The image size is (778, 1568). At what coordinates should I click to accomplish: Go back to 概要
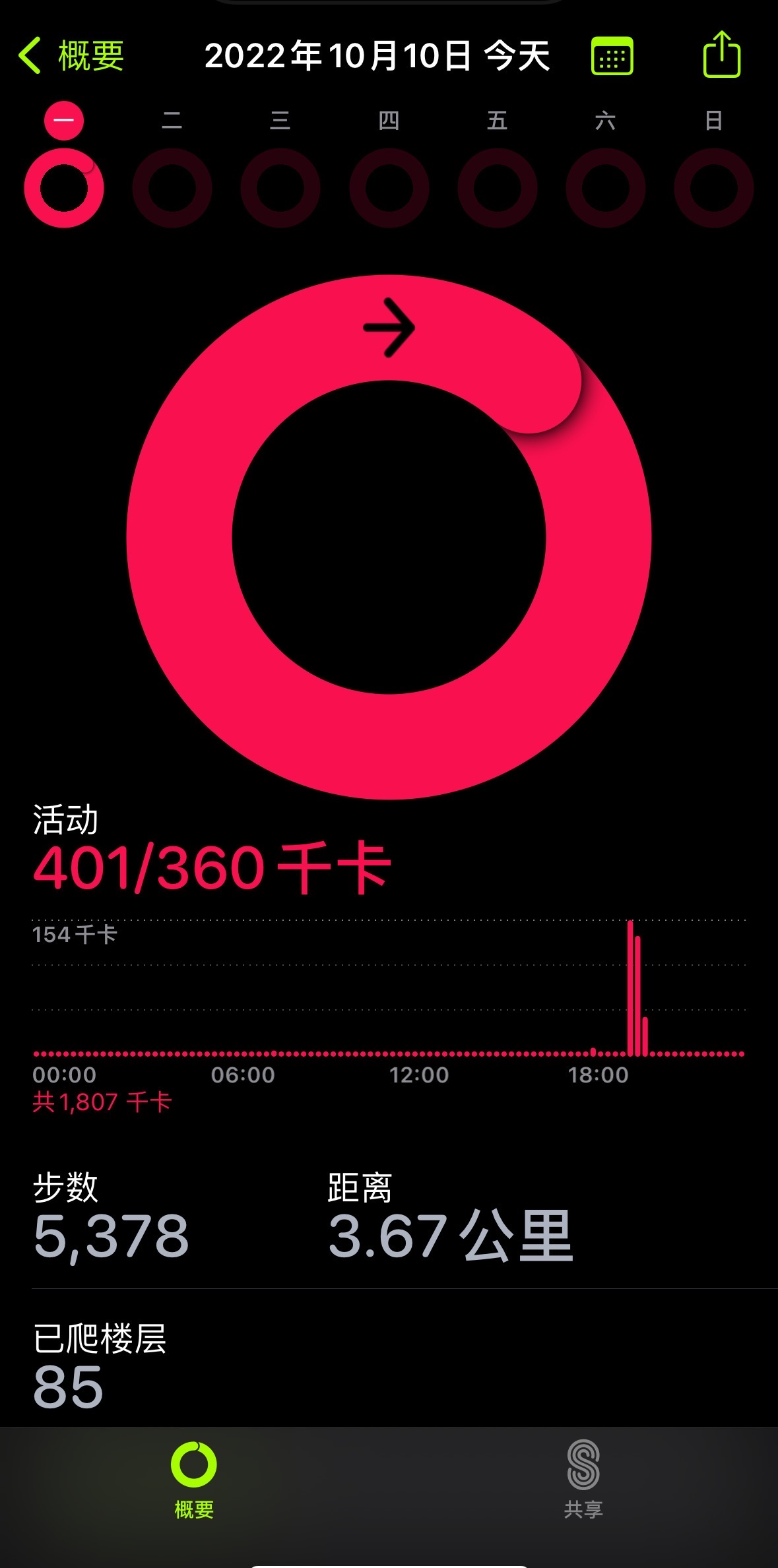71,55
